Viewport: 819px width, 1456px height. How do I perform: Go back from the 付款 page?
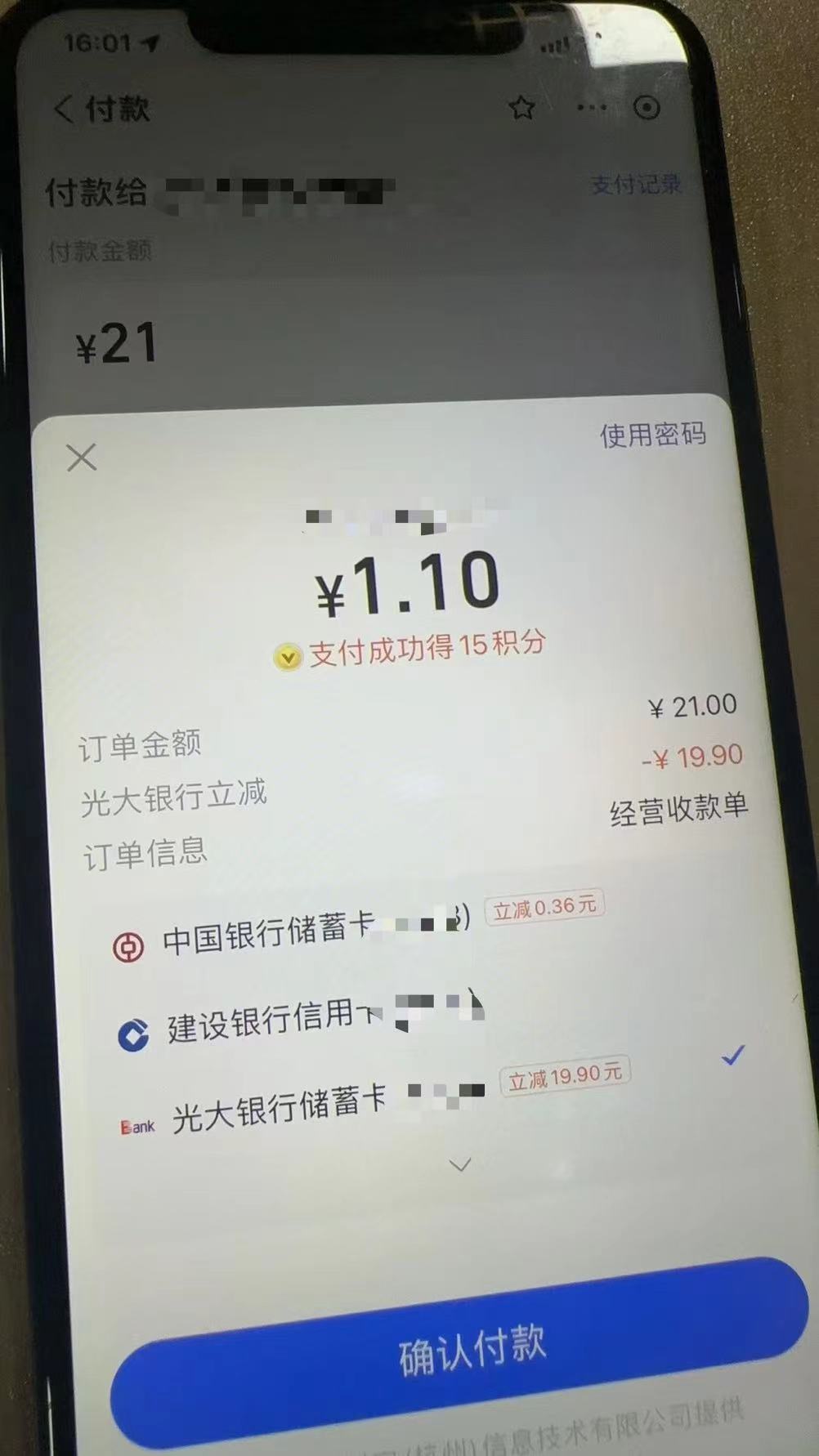click(x=64, y=109)
